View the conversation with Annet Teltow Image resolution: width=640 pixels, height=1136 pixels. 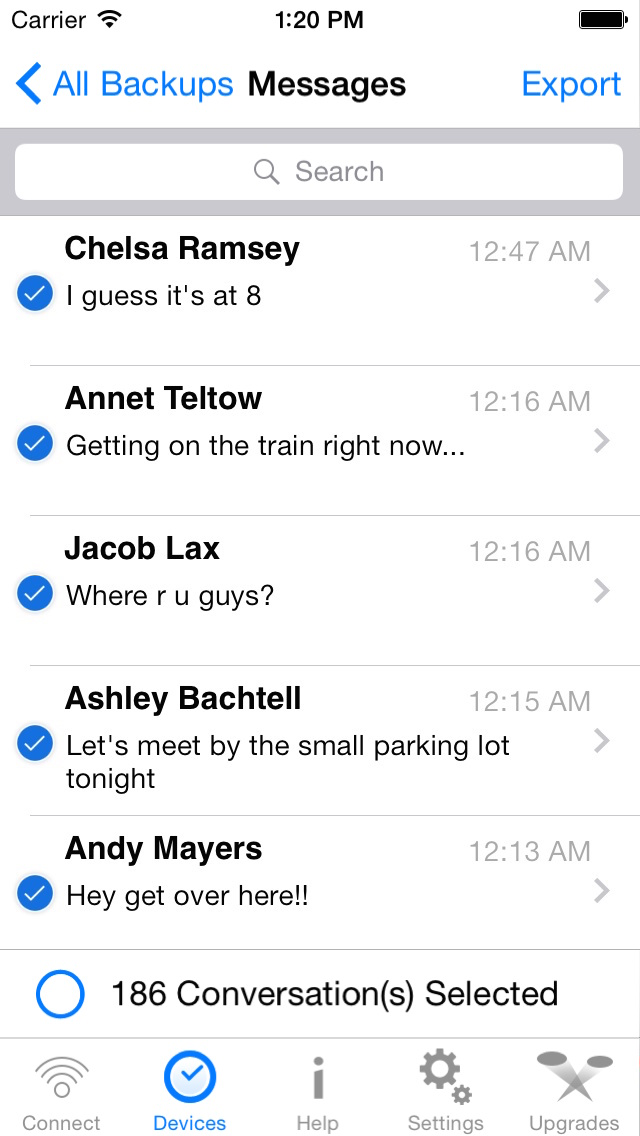pyautogui.click(x=330, y=440)
